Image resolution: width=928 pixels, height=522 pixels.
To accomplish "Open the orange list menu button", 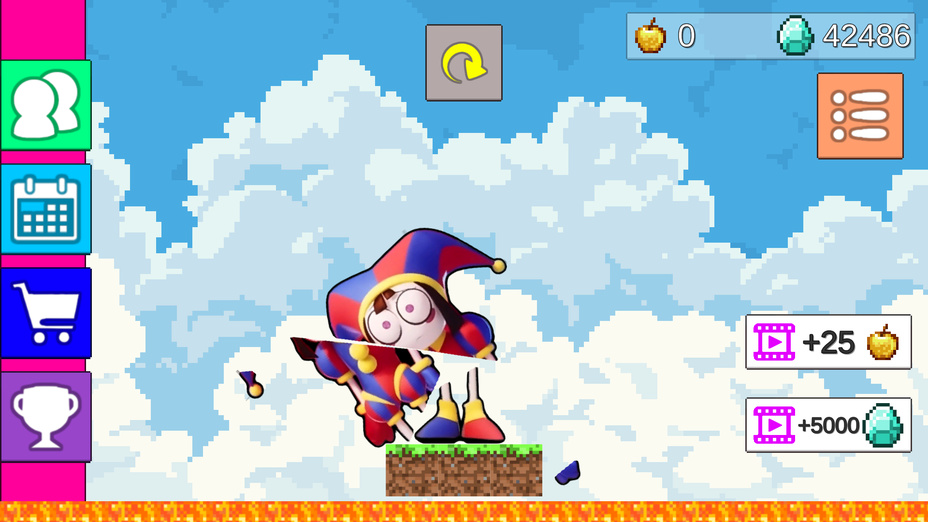I will click(x=860, y=116).
